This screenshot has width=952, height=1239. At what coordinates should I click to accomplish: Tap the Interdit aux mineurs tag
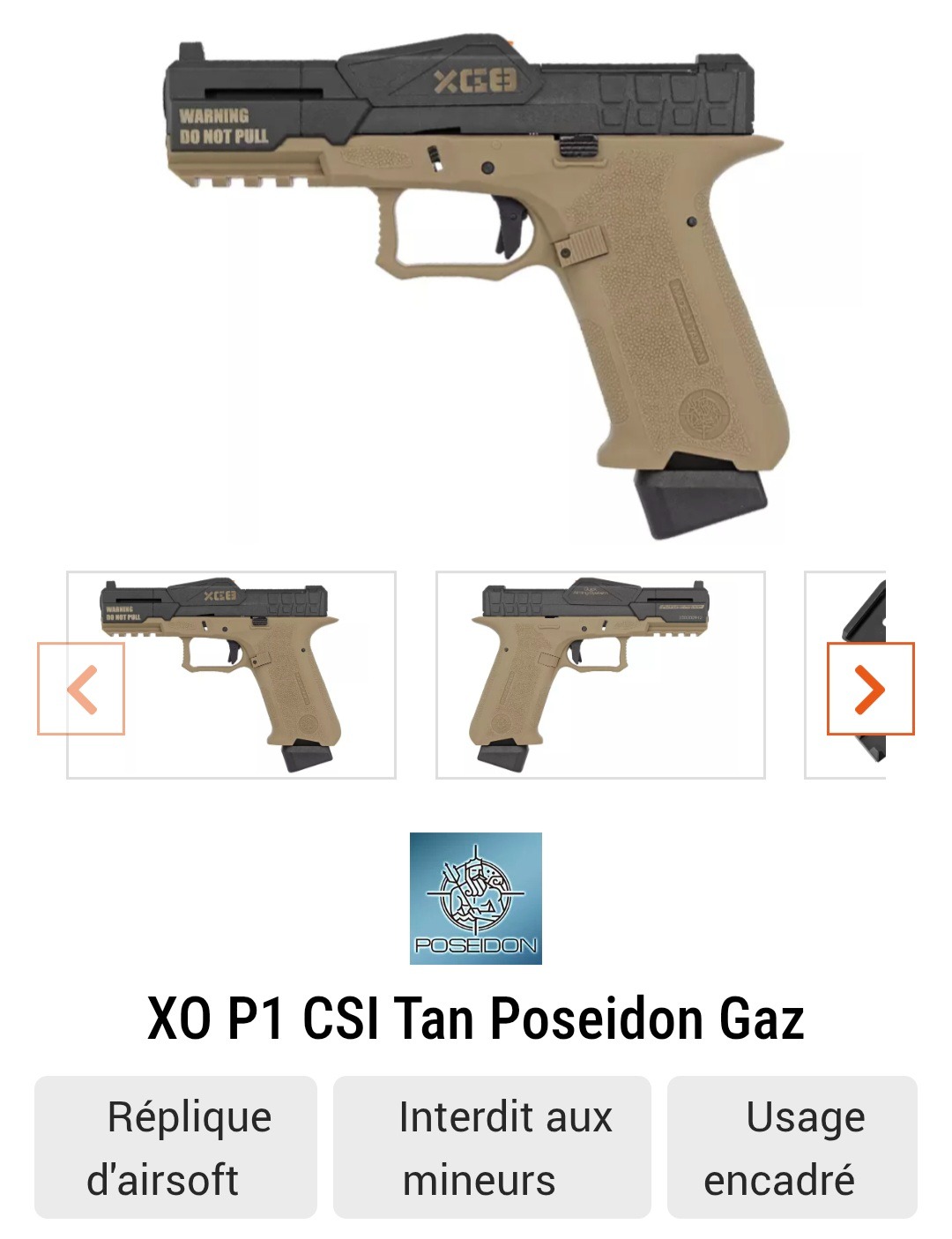[492, 1147]
